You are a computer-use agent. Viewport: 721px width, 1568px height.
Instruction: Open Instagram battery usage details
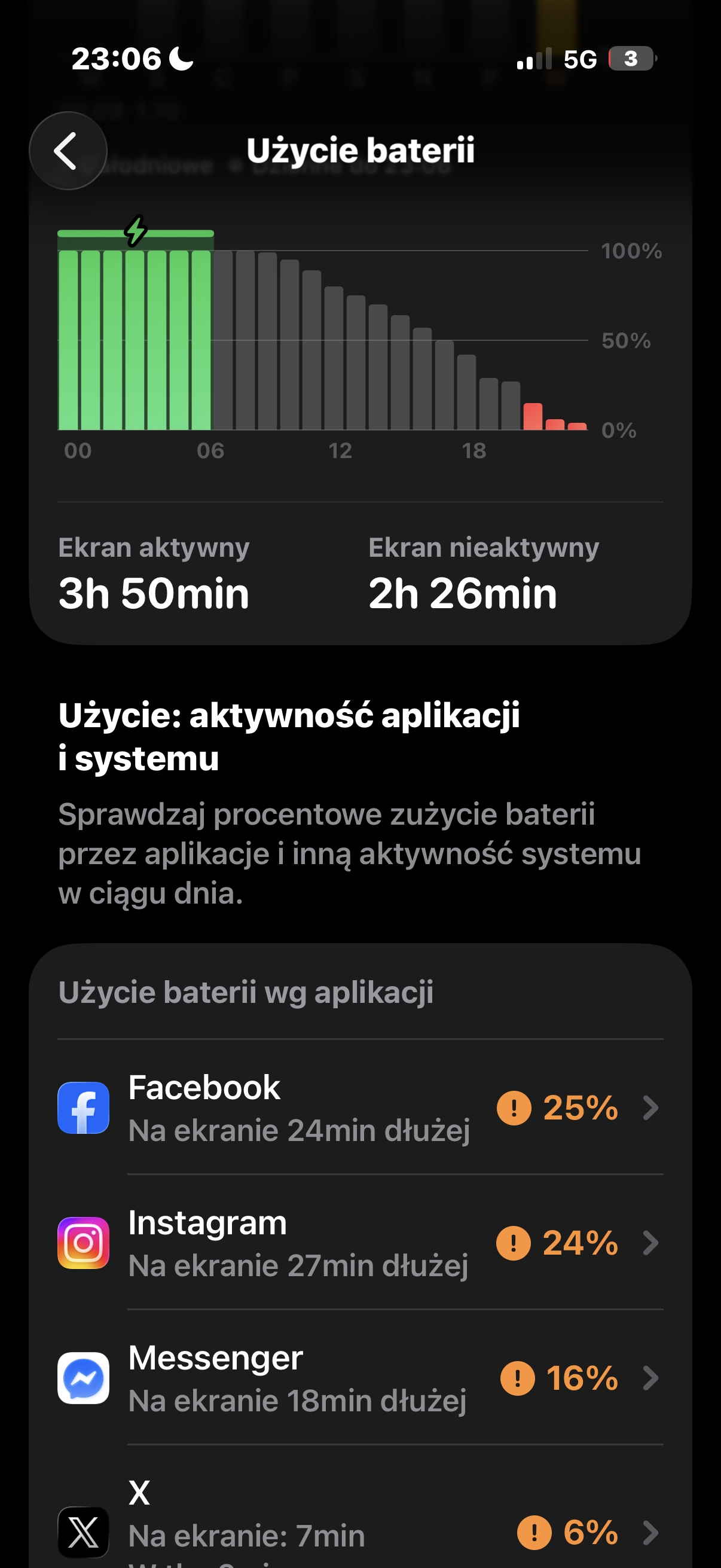click(360, 1242)
